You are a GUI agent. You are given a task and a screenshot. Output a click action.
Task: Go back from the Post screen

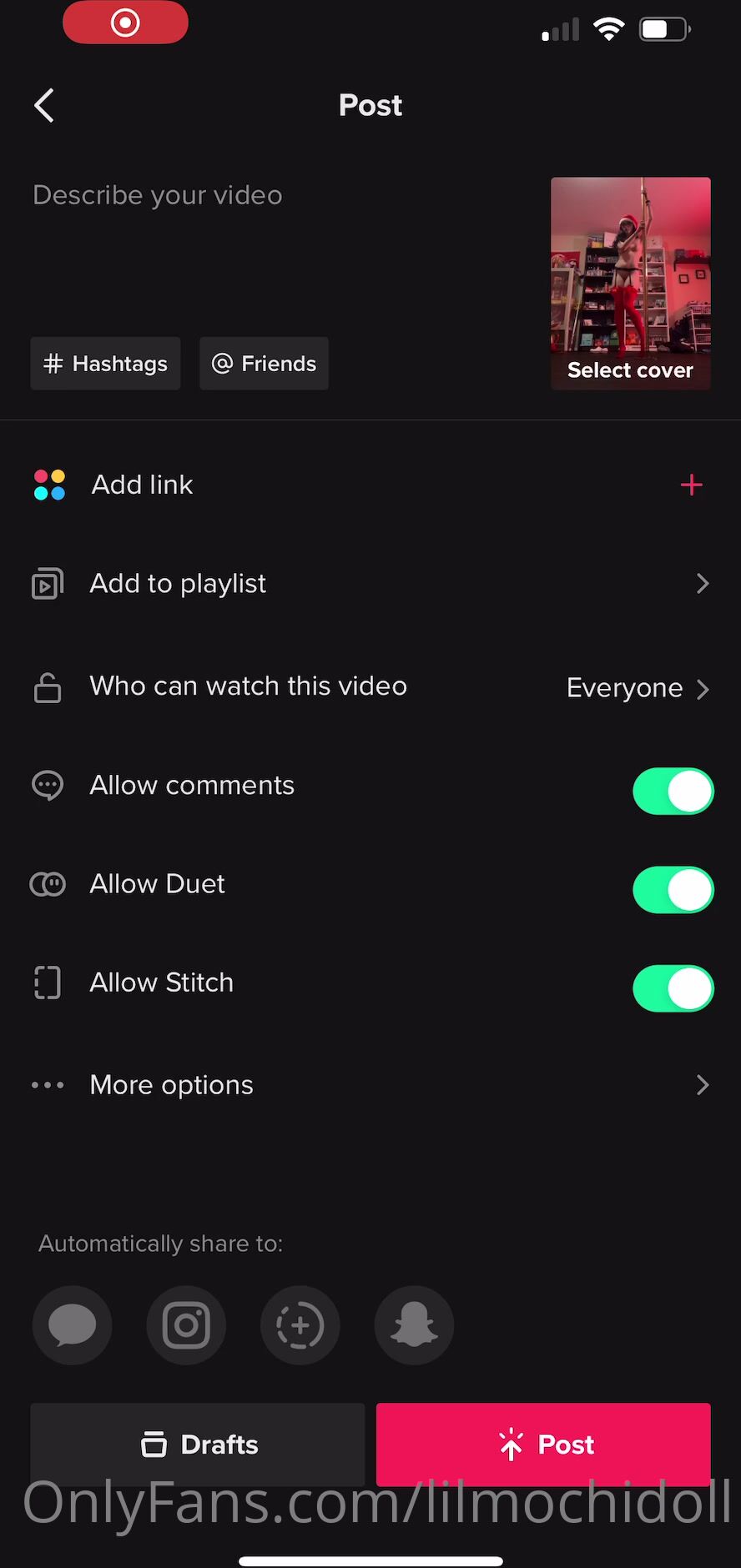click(x=44, y=106)
